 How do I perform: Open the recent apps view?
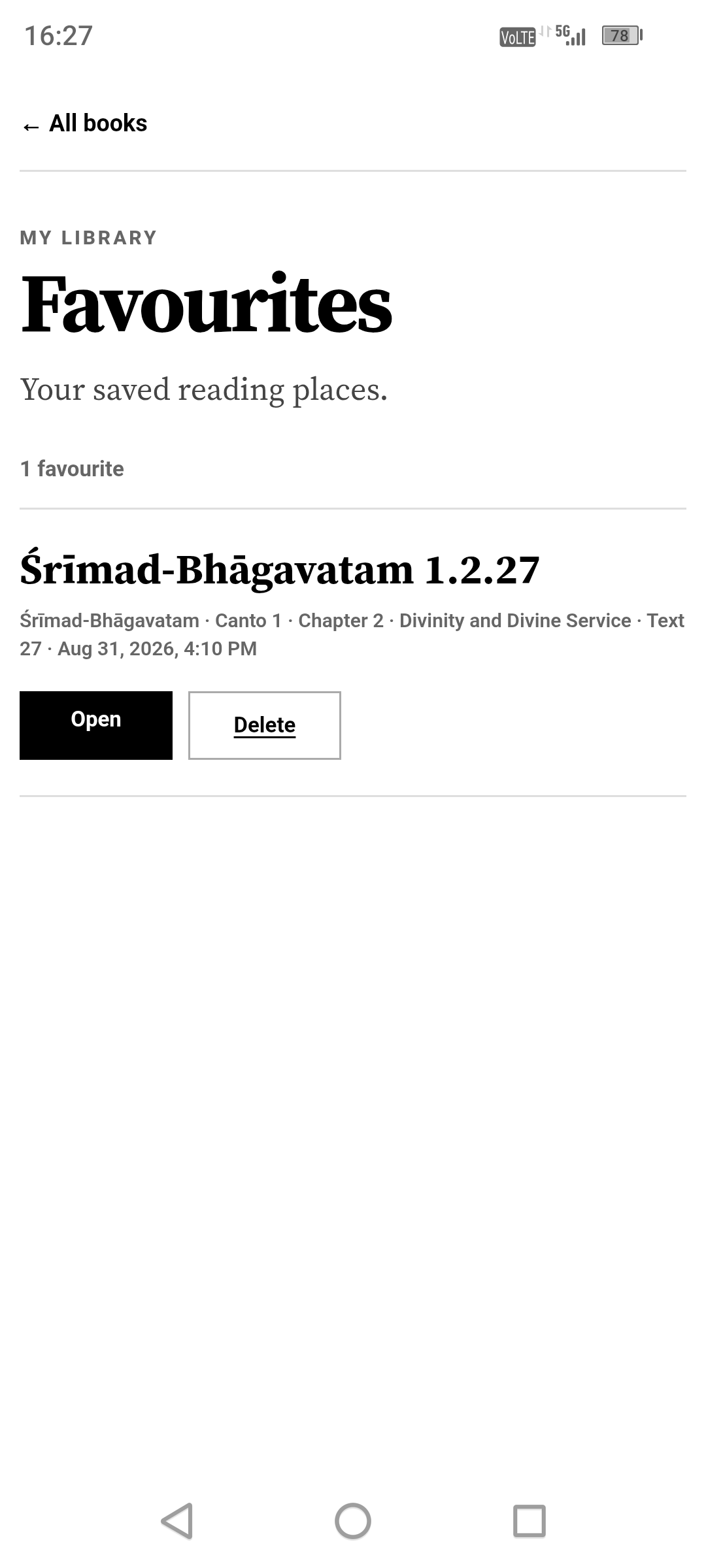click(529, 1521)
